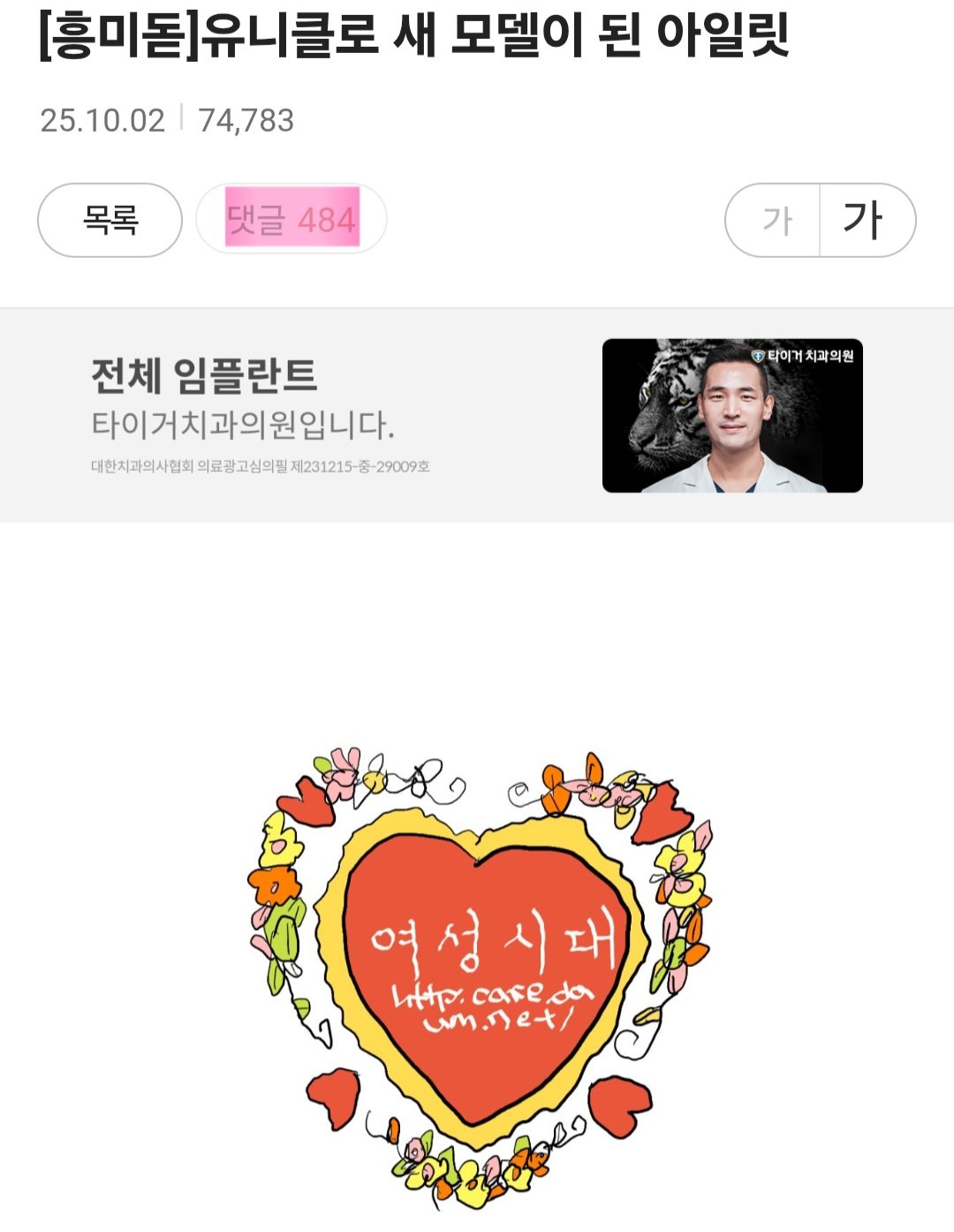Image resolution: width=954 pixels, height=1232 pixels.
Task: Open the 댓글 484 comments
Action: pyautogui.click(x=291, y=219)
